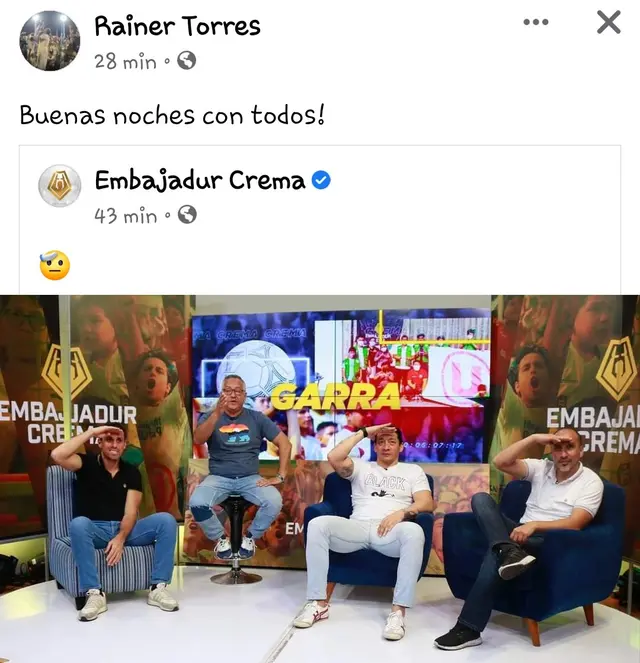
Task: Visit Rainer Torres's profile by name
Action: pyautogui.click(x=177, y=27)
